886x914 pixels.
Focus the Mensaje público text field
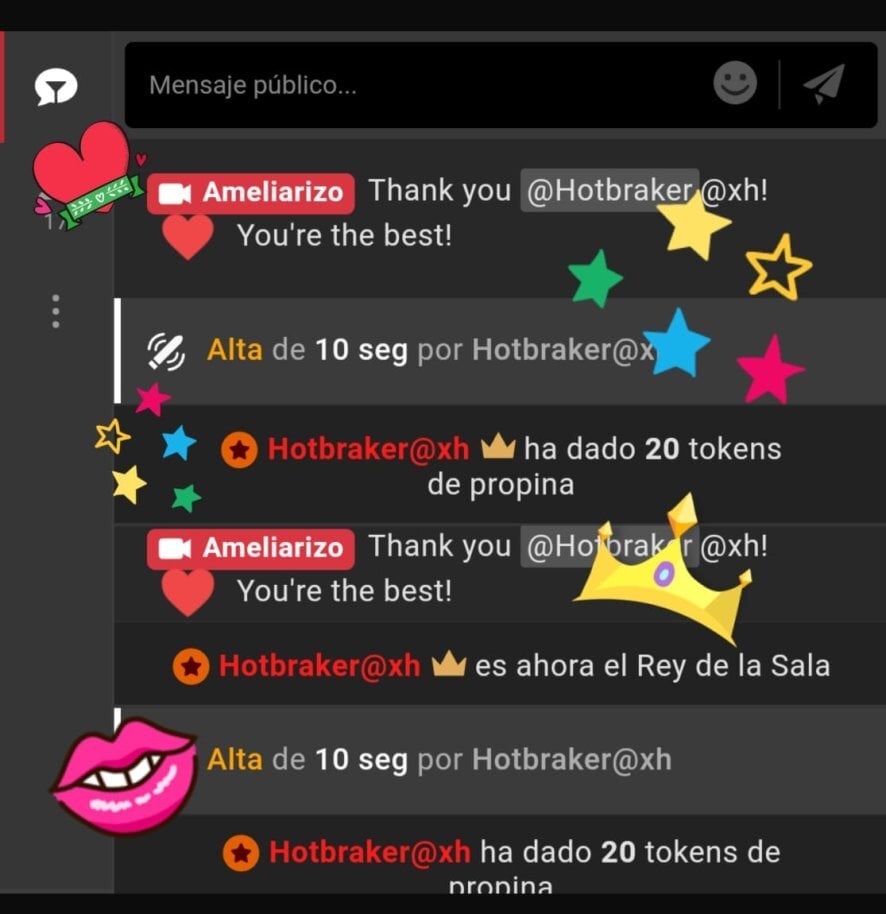[400, 85]
